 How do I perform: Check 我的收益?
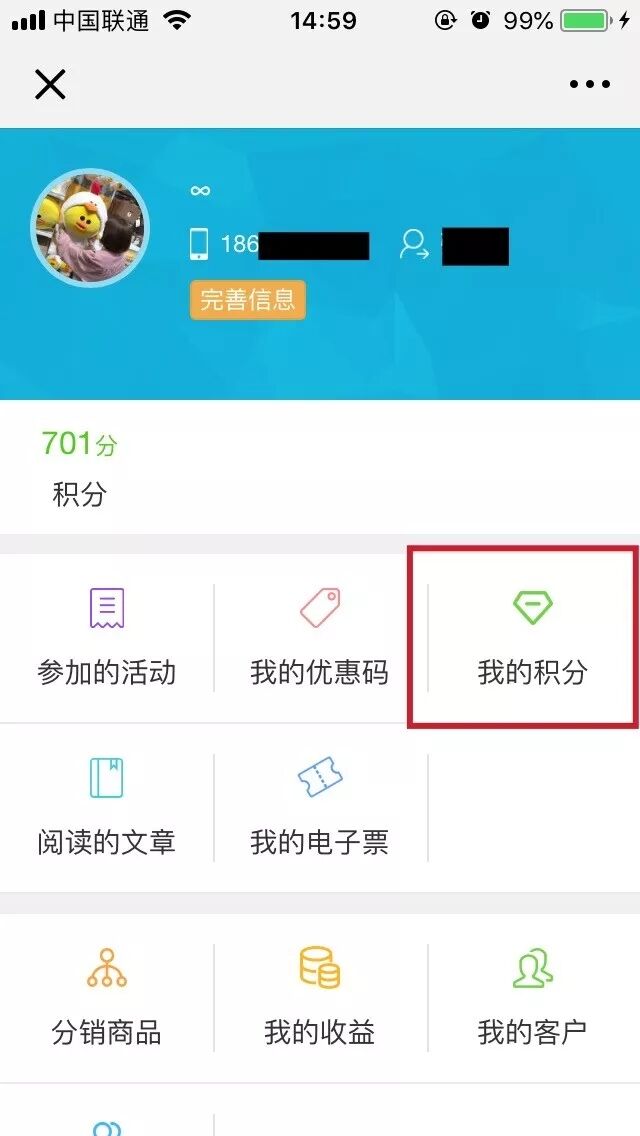[x=319, y=997]
